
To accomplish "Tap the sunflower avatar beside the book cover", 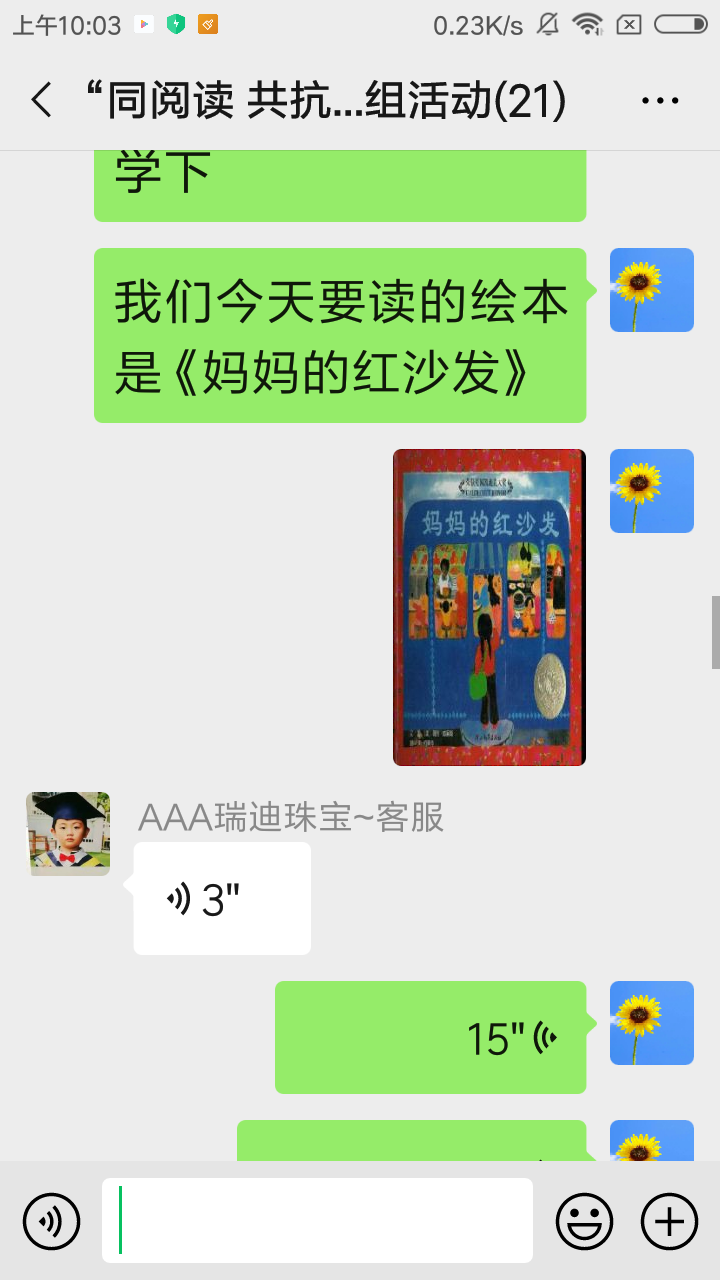I will click(651, 491).
